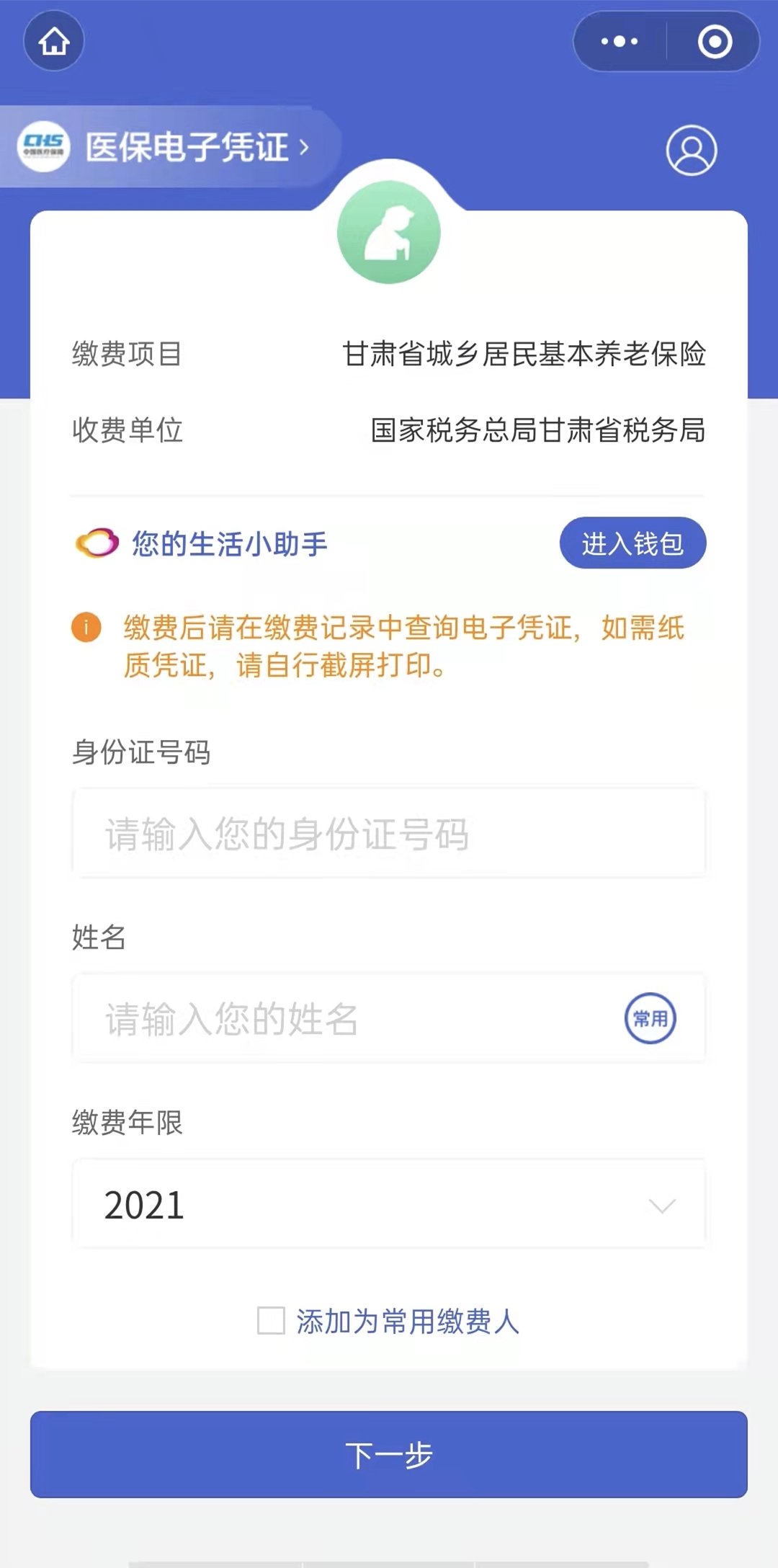Go to the mini program home page

pos(54,41)
